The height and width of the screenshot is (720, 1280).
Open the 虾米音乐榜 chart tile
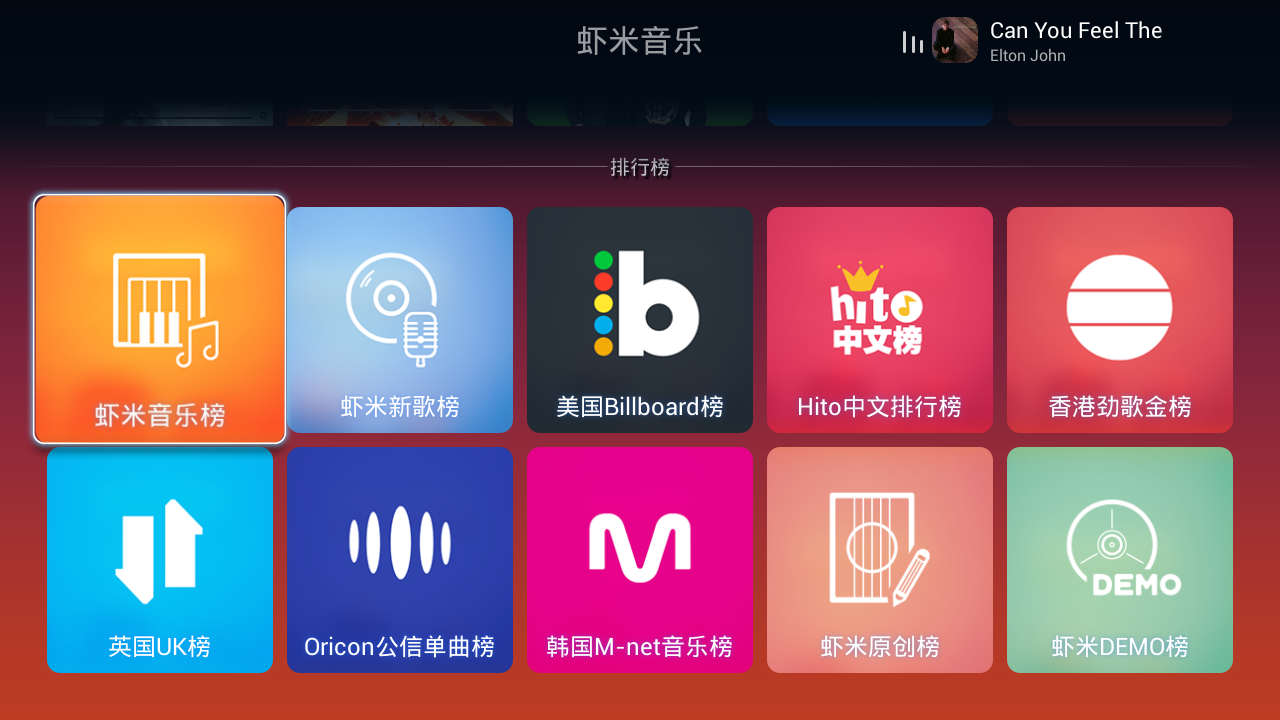(160, 319)
